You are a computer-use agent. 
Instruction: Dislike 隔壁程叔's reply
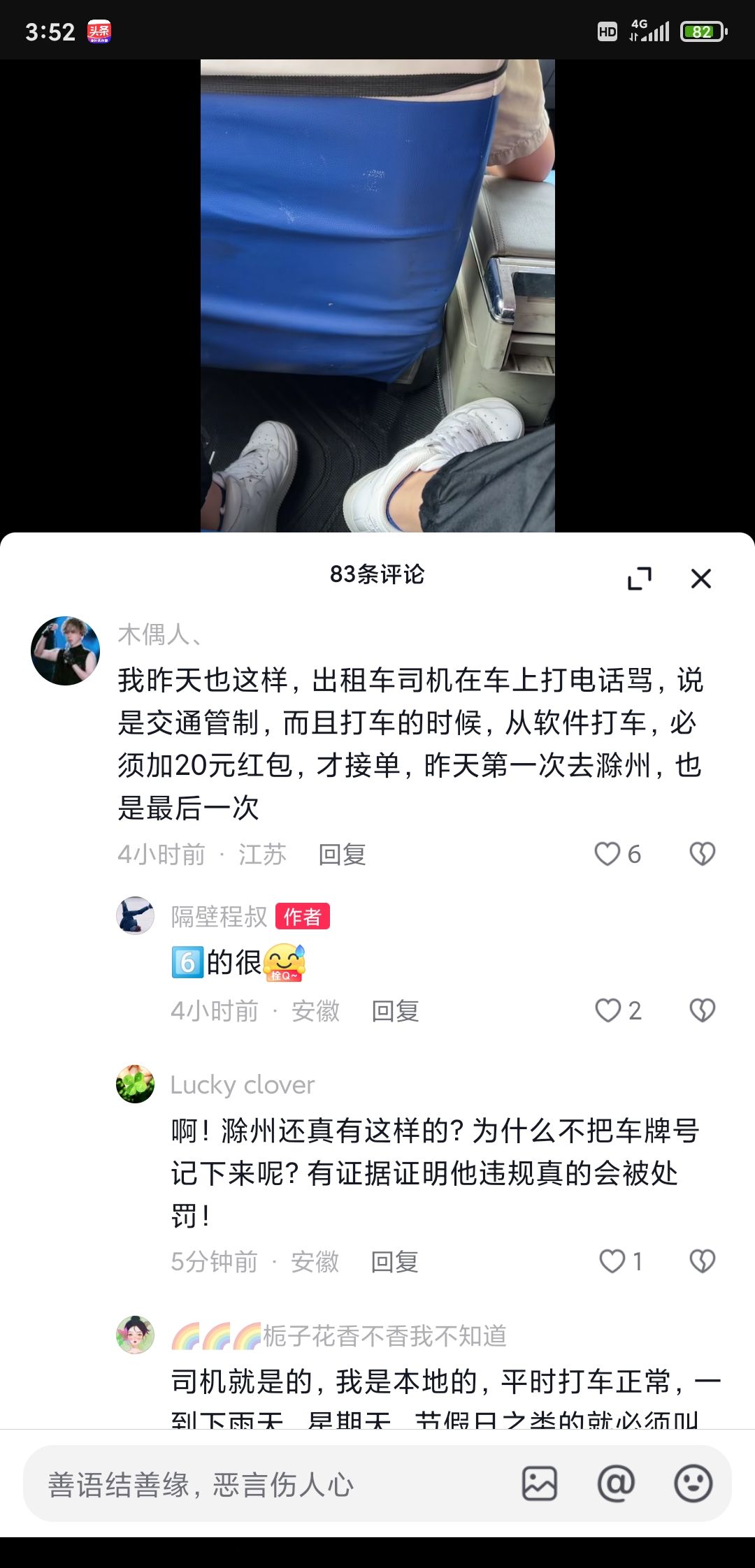(702, 1010)
